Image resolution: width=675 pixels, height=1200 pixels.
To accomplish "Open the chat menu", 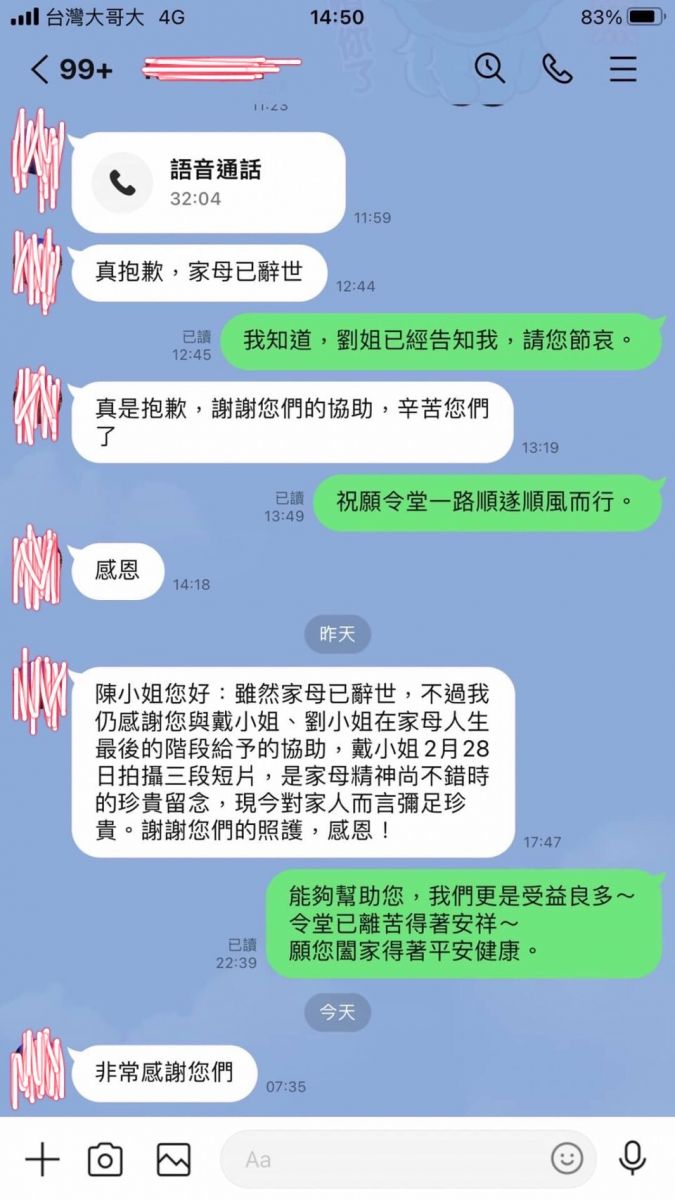I will pyautogui.click(x=623, y=68).
